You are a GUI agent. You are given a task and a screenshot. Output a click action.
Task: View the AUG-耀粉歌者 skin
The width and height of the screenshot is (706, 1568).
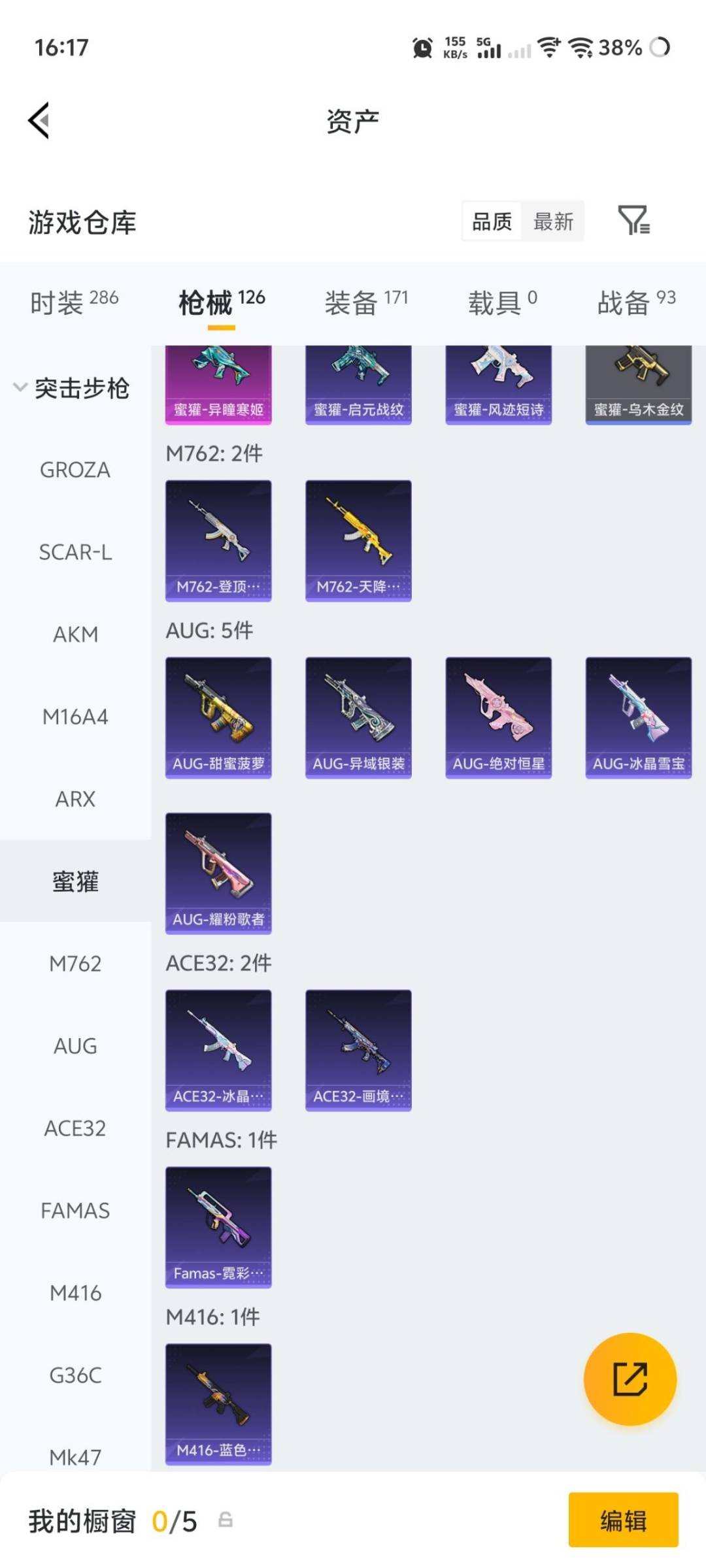coord(218,873)
